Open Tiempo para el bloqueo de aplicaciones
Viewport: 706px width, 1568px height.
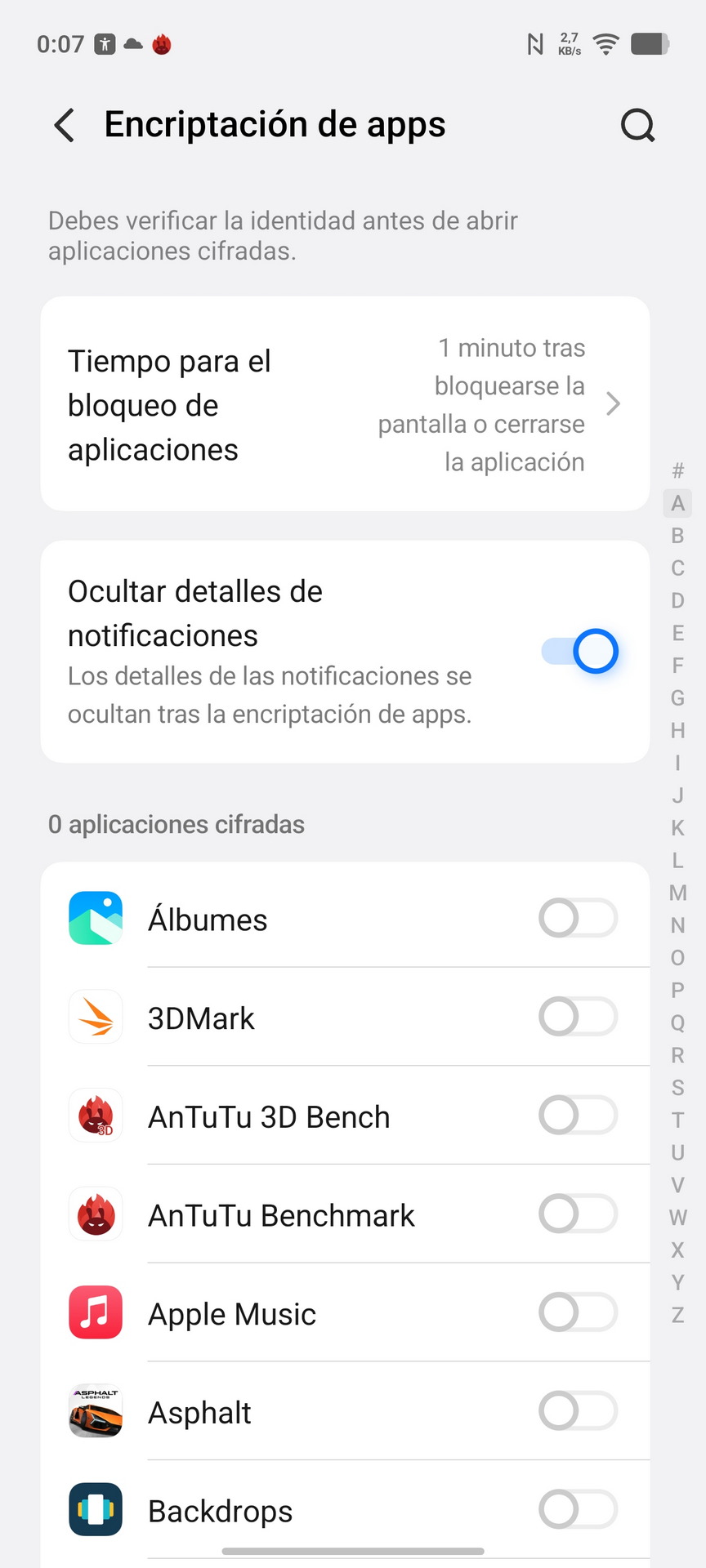click(345, 404)
